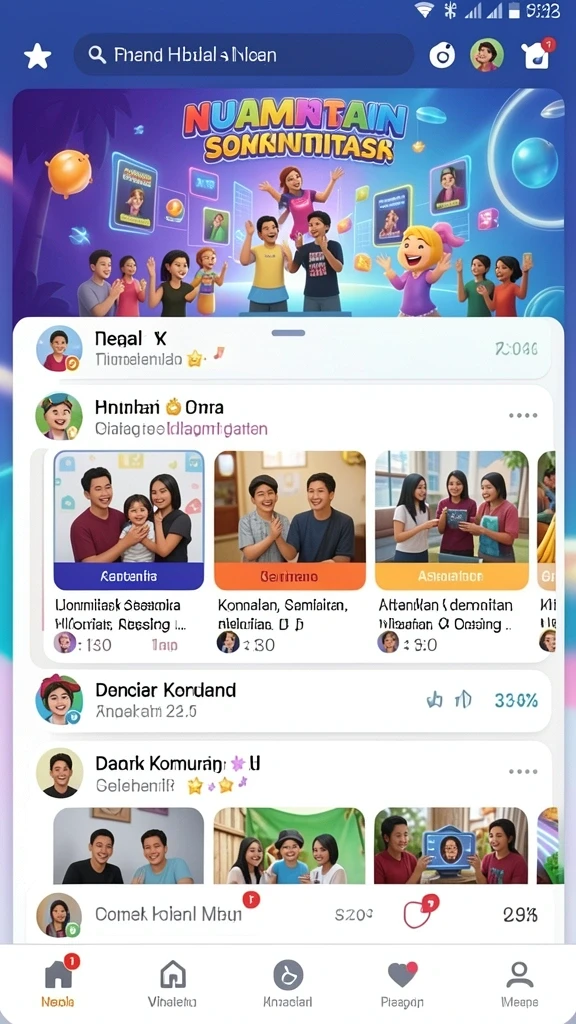Open the profile avatar in the top bar
Viewport: 576px width, 1024px height.
(487, 55)
